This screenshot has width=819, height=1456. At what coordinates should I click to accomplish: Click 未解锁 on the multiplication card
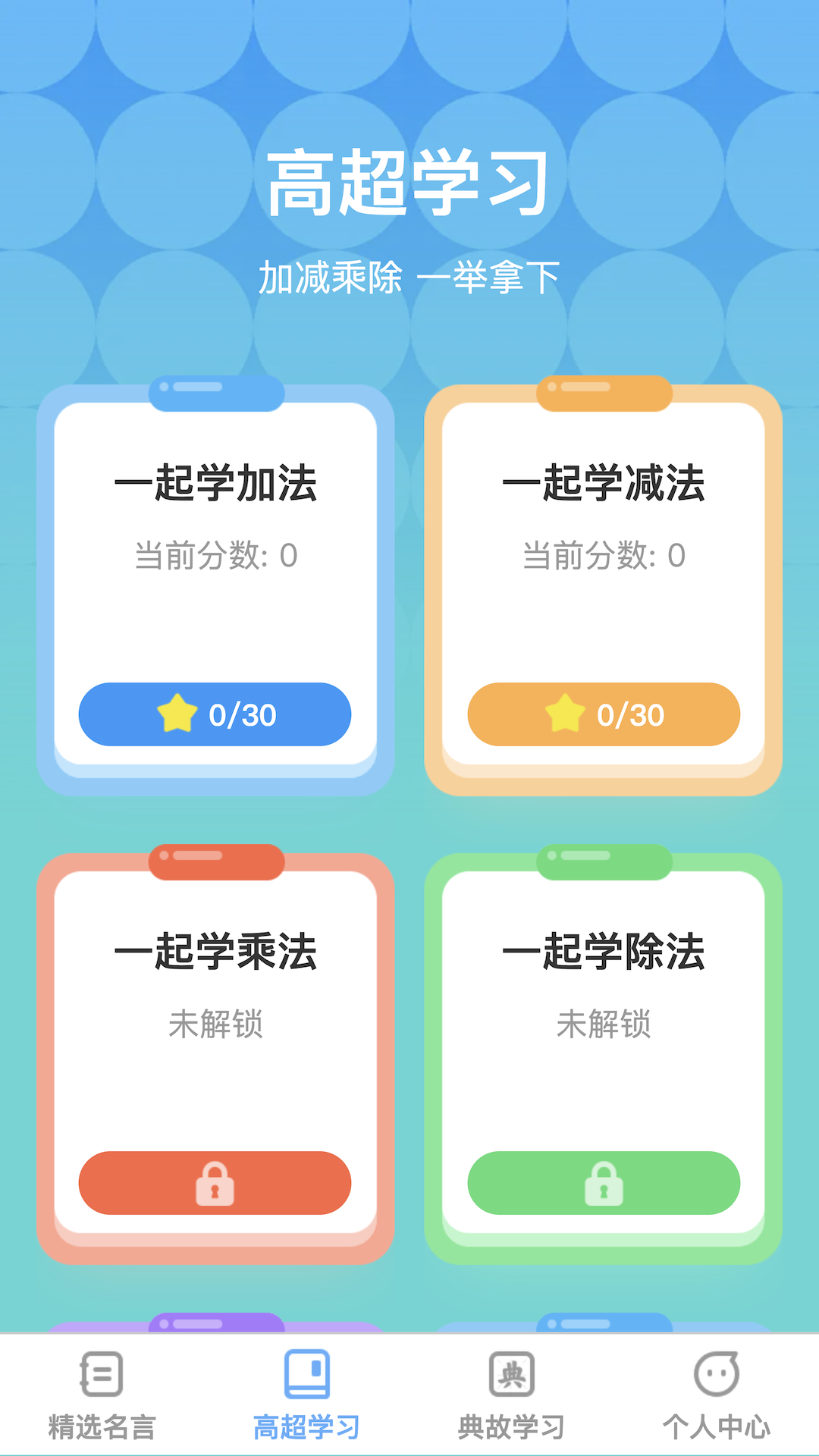pyautogui.click(x=215, y=1024)
